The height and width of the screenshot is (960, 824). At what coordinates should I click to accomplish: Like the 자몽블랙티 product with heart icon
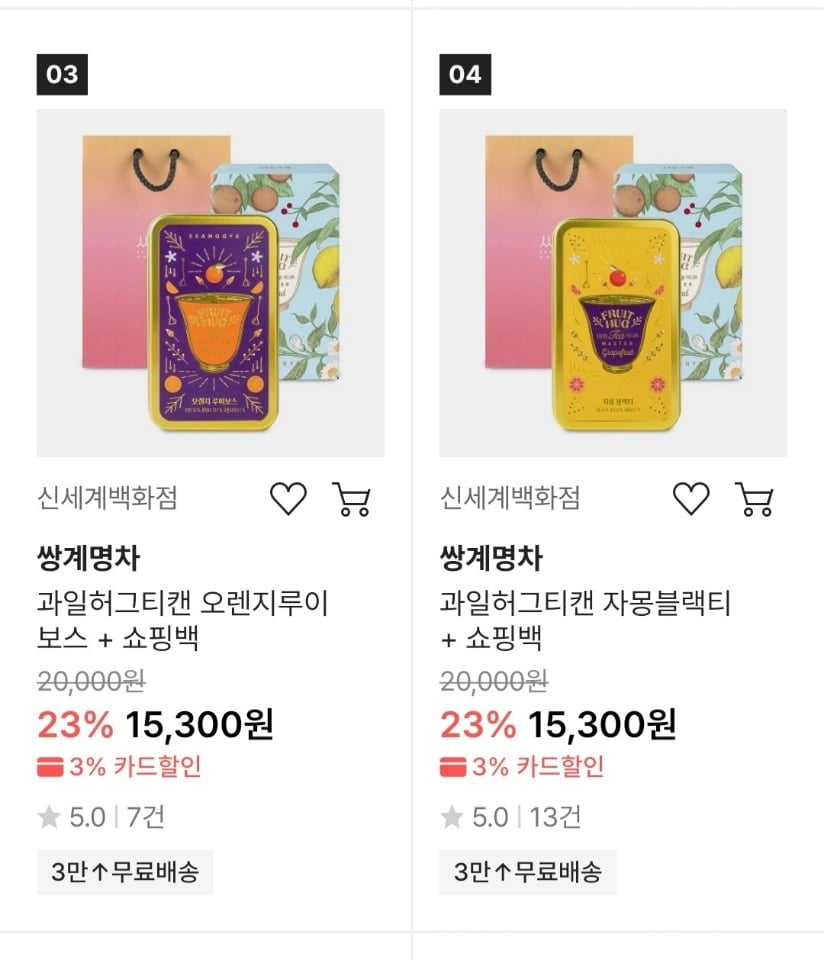(691, 497)
